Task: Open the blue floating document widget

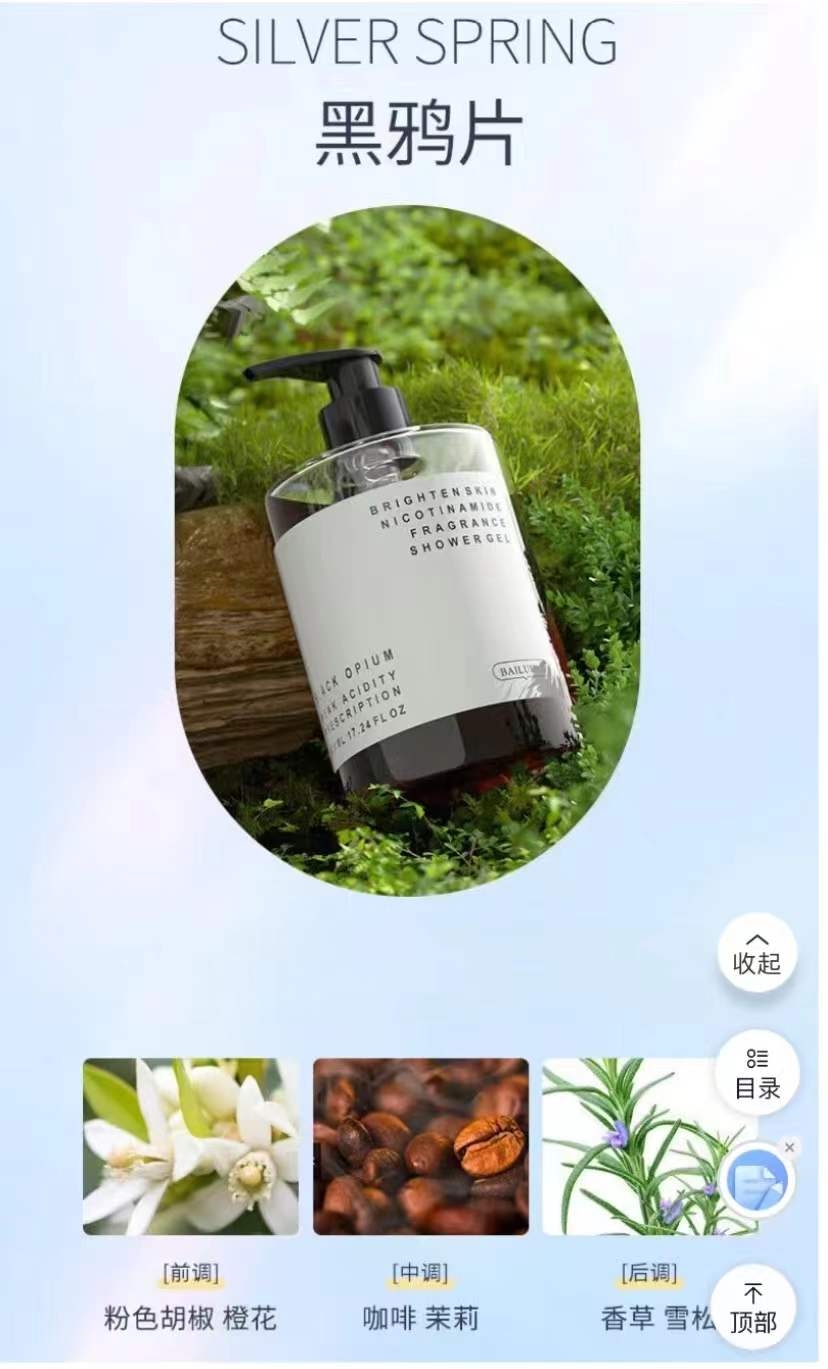Action: click(757, 1182)
